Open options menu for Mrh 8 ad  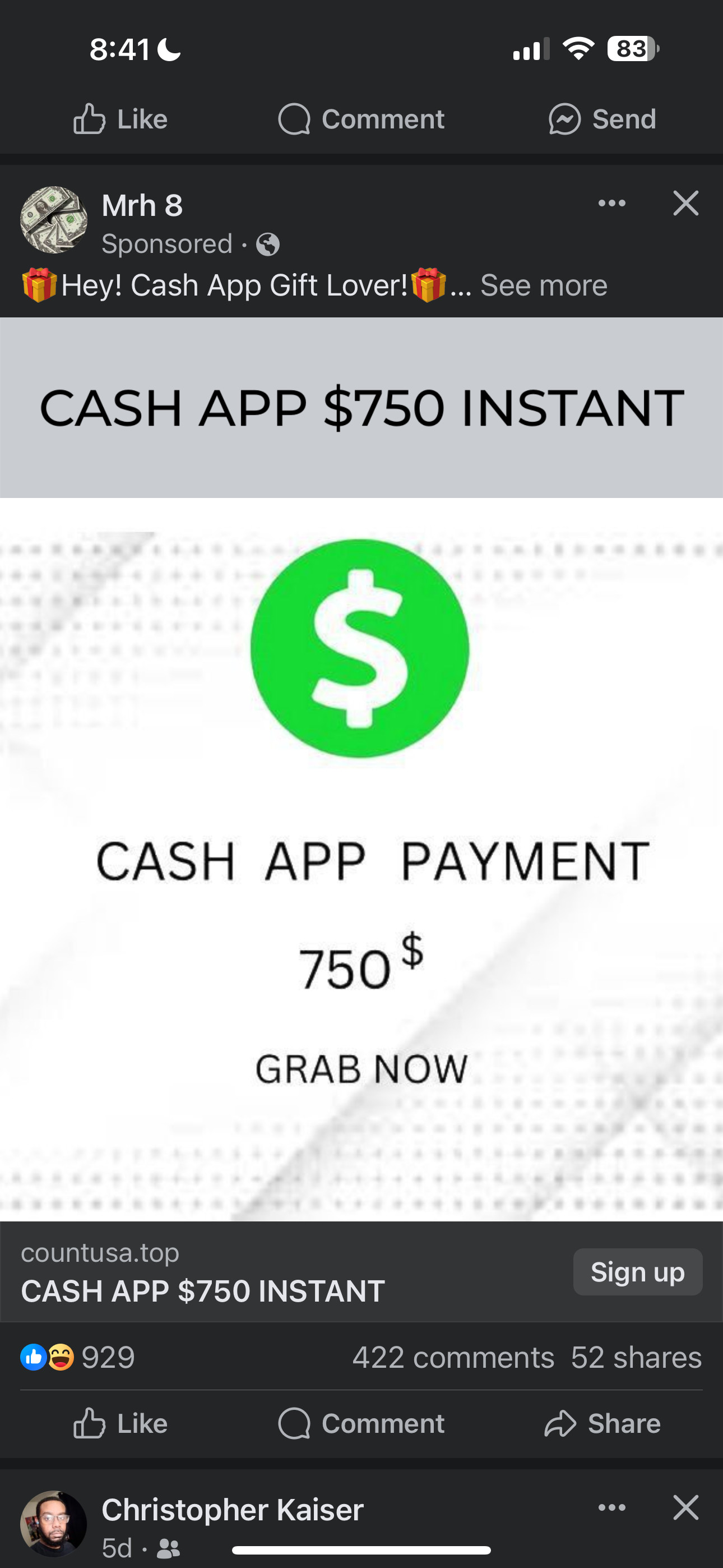611,204
